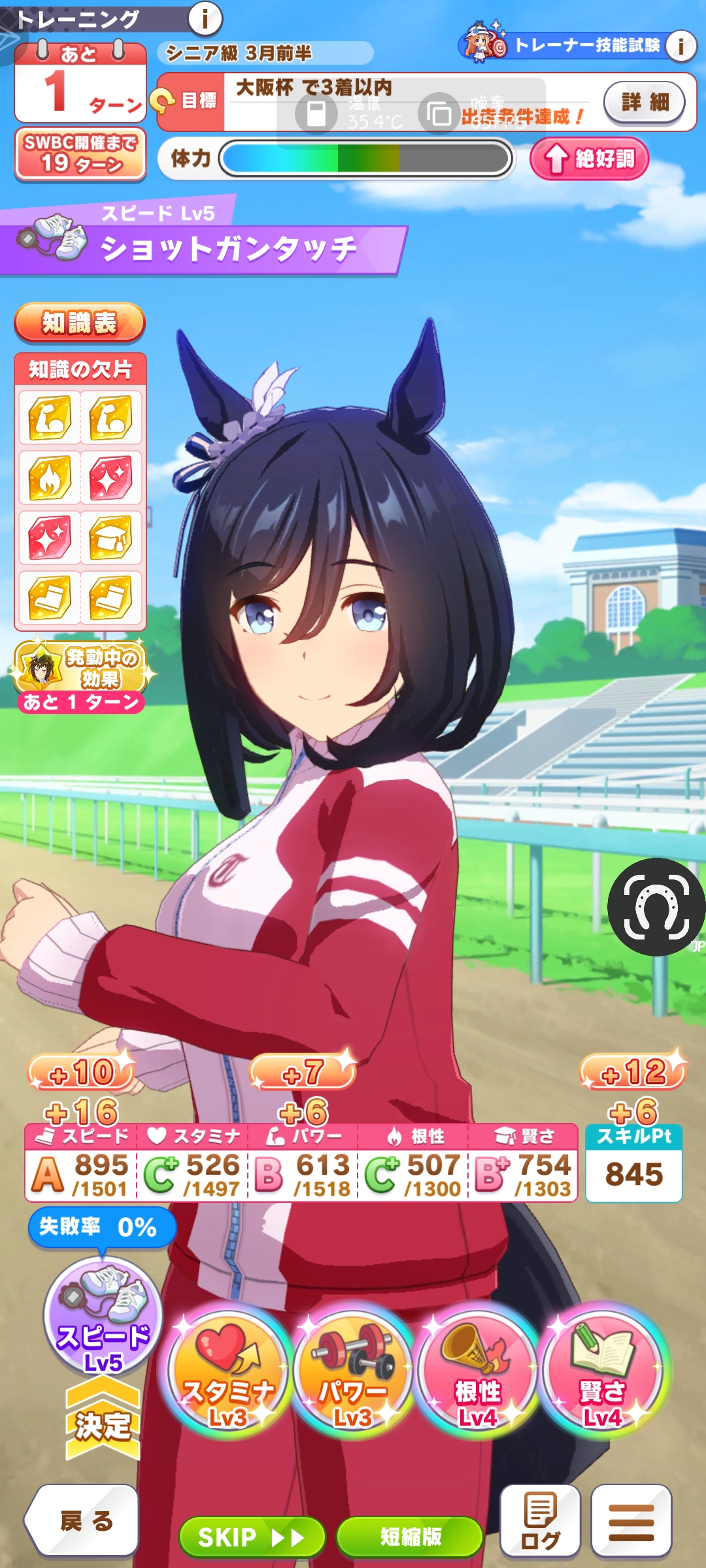Open the 絶好調 mood indicator
706x1568 pixels.
[589, 159]
